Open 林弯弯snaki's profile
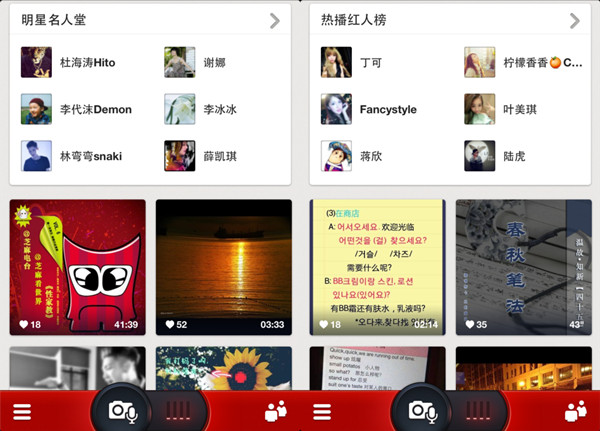This screenshot has width=600, height=431. 74,156
